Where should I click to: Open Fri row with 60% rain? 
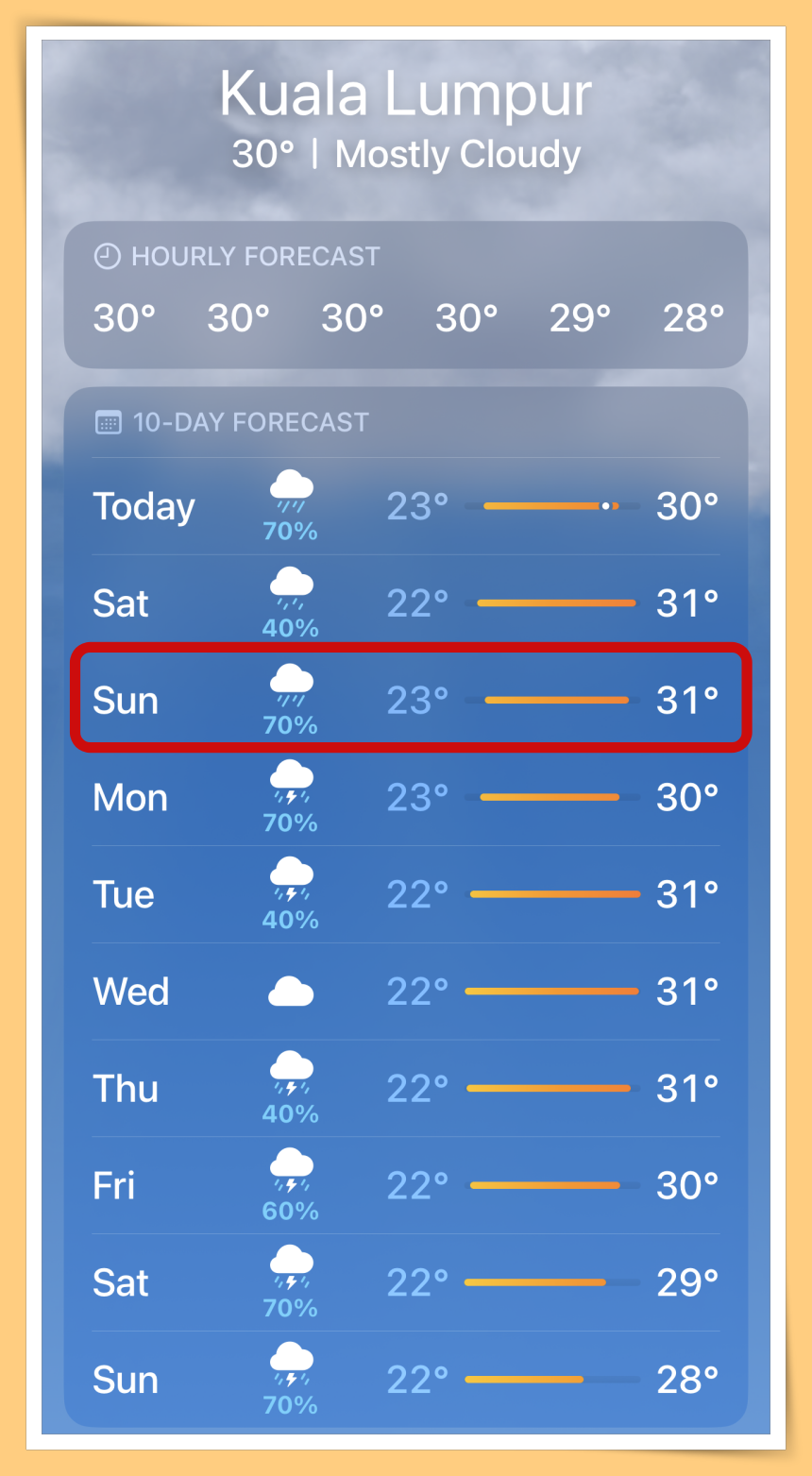pos(406,1186)
